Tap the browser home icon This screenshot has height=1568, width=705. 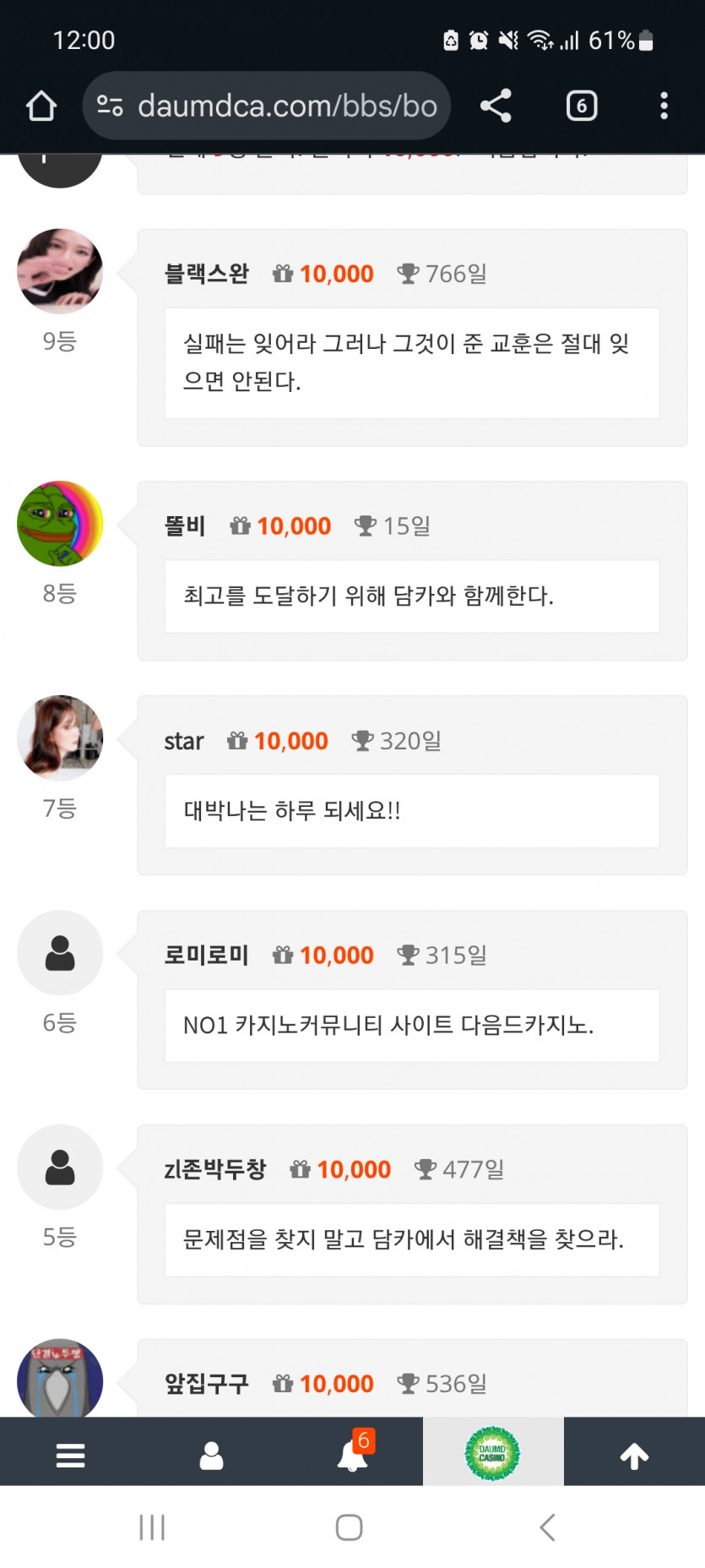point(41,105)
